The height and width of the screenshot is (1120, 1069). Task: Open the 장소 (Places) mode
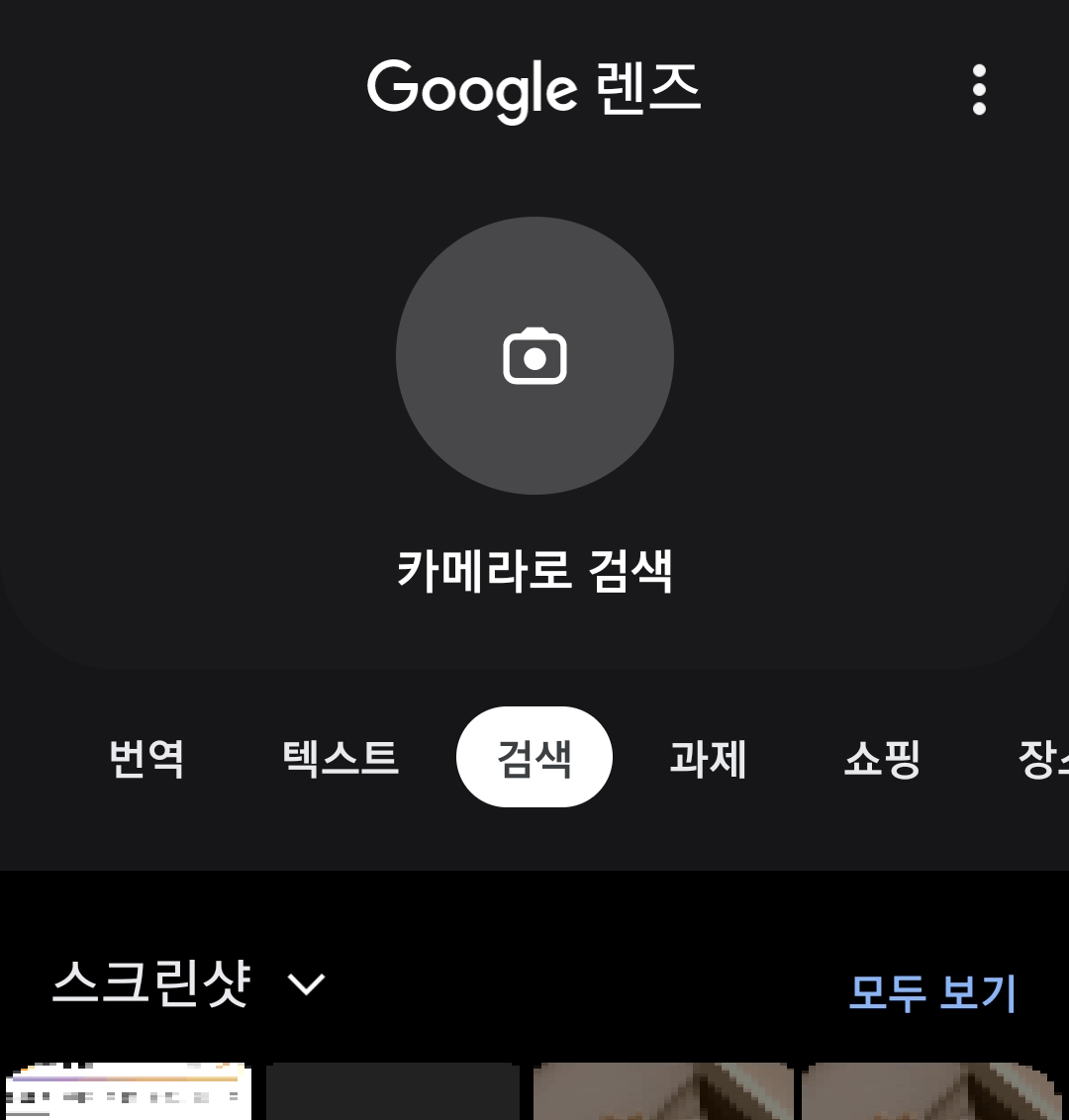click(x=1046, y=757)
